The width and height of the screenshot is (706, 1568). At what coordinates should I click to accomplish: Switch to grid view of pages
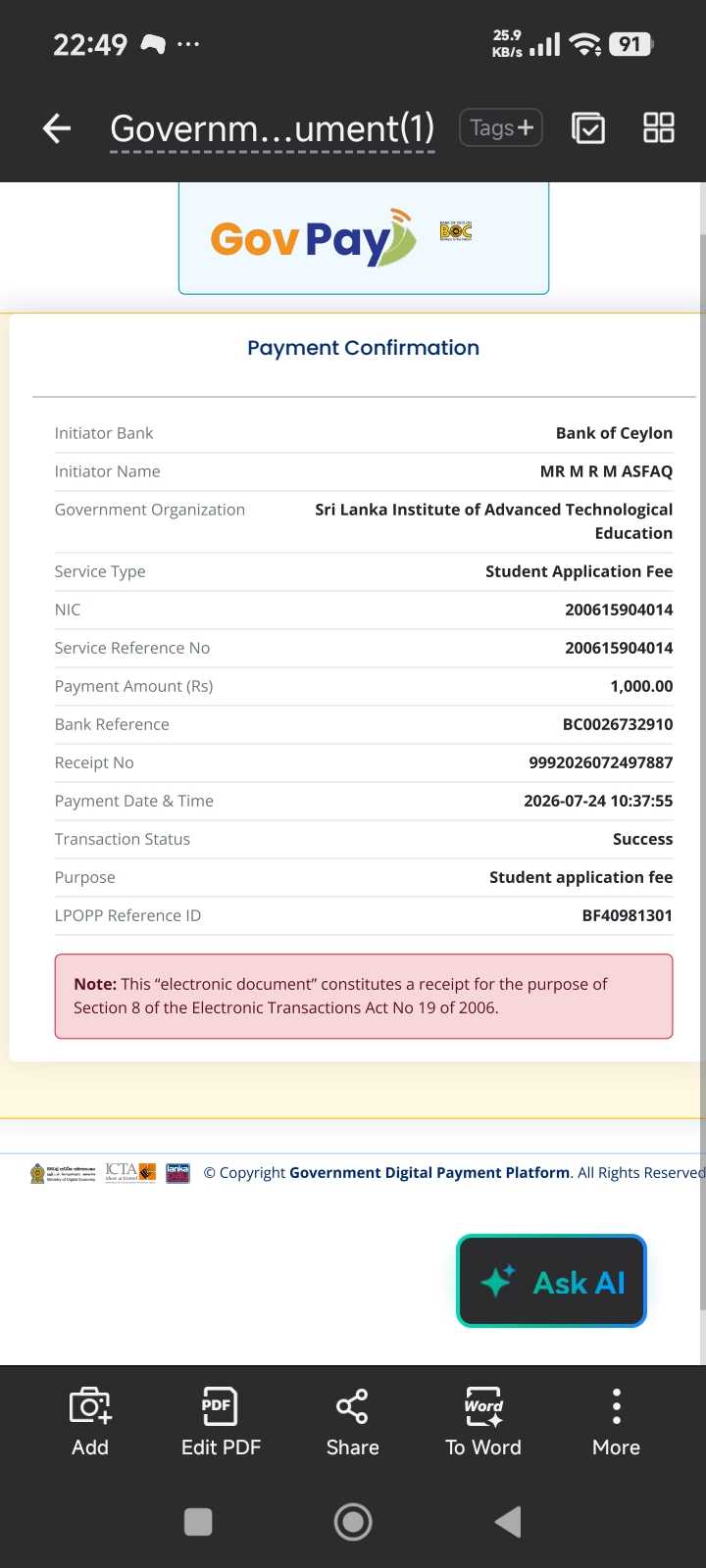(658, 127)
